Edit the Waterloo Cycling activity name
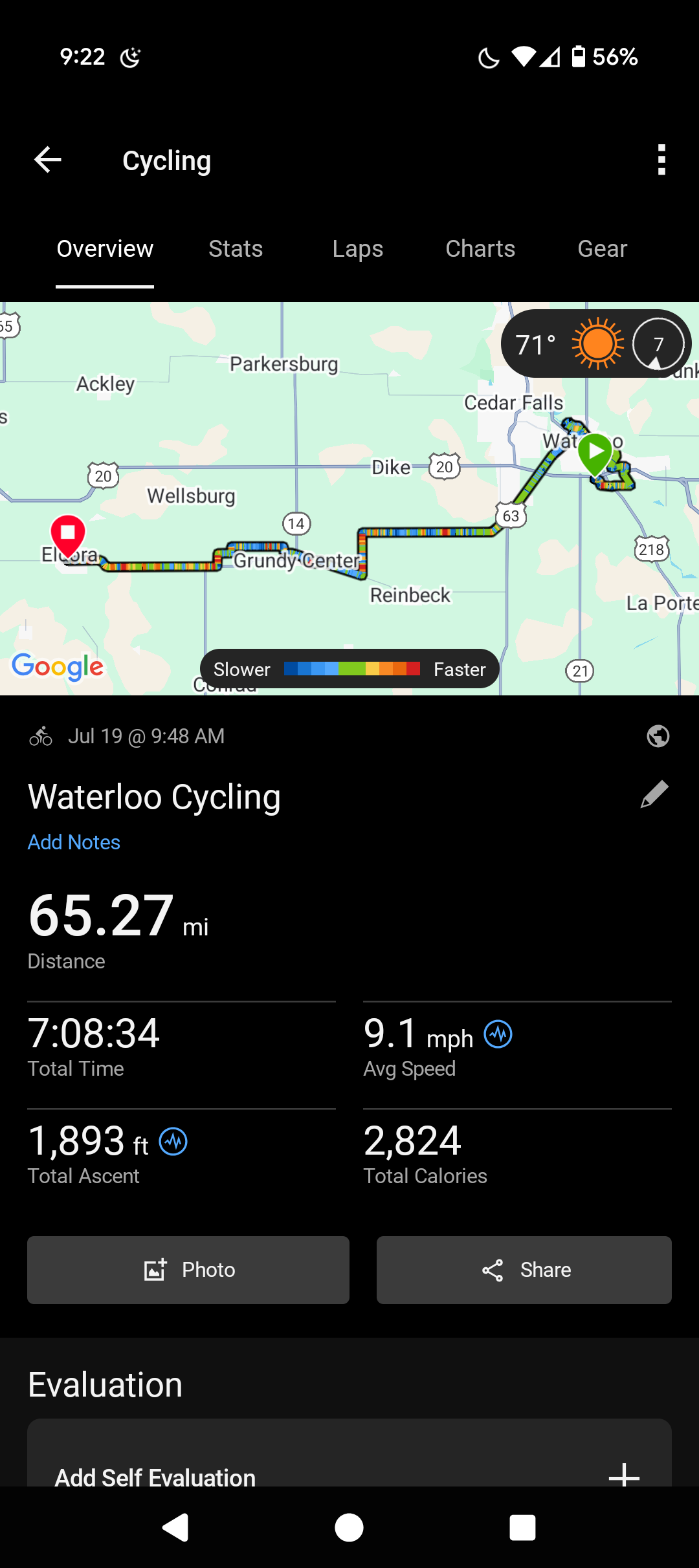 [654, 794]
